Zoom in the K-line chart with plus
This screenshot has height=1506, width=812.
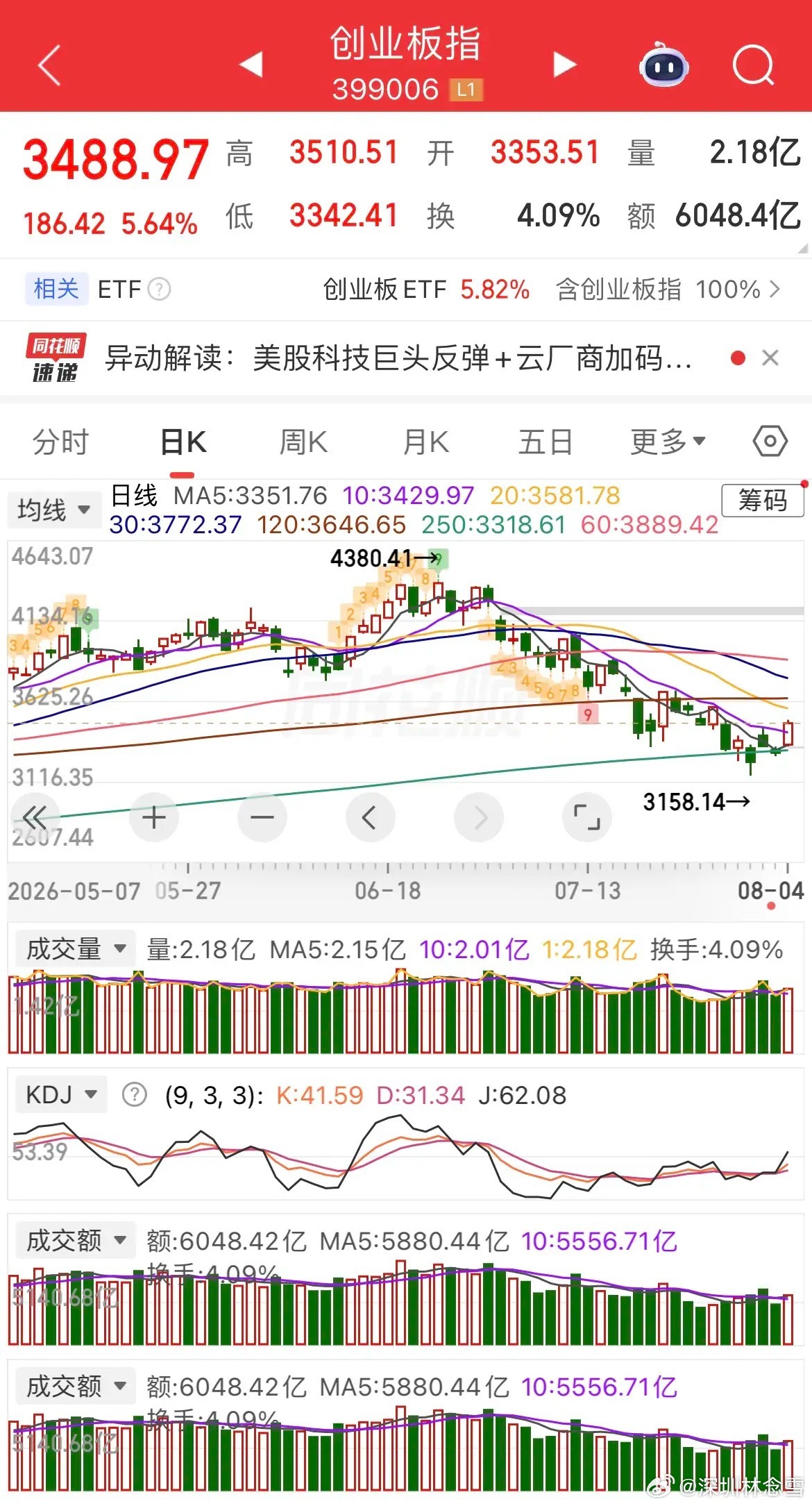tap(153, 817)
